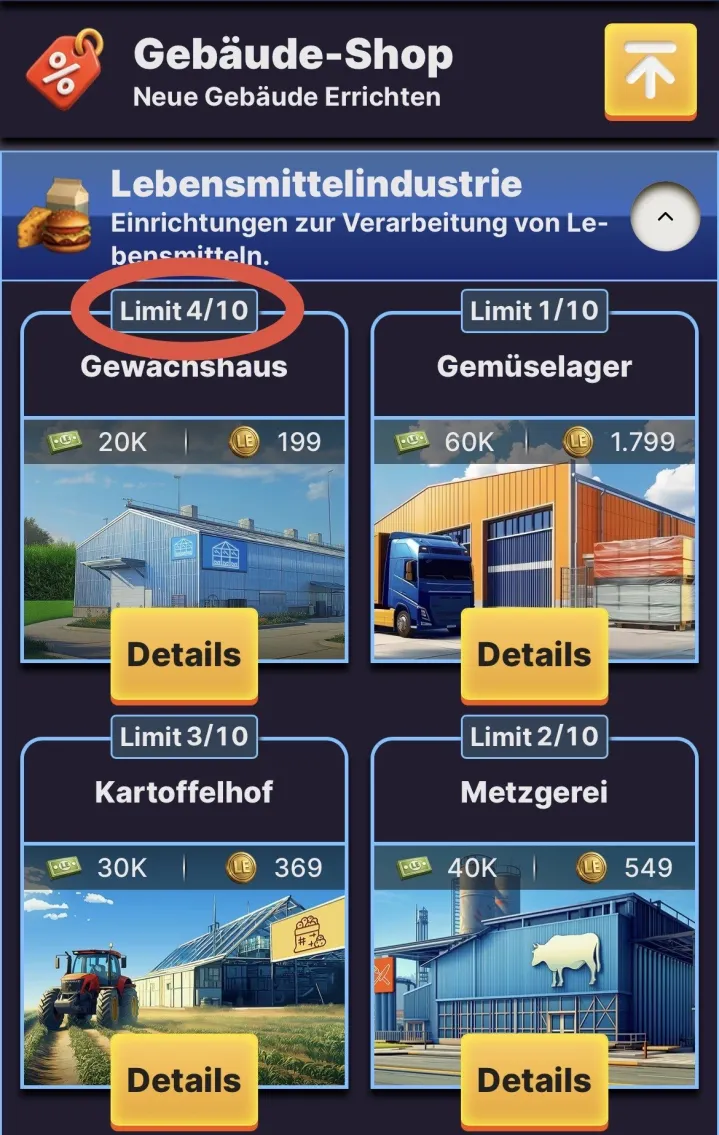Tap the yellow upward arrow button

tap(650, 70)
